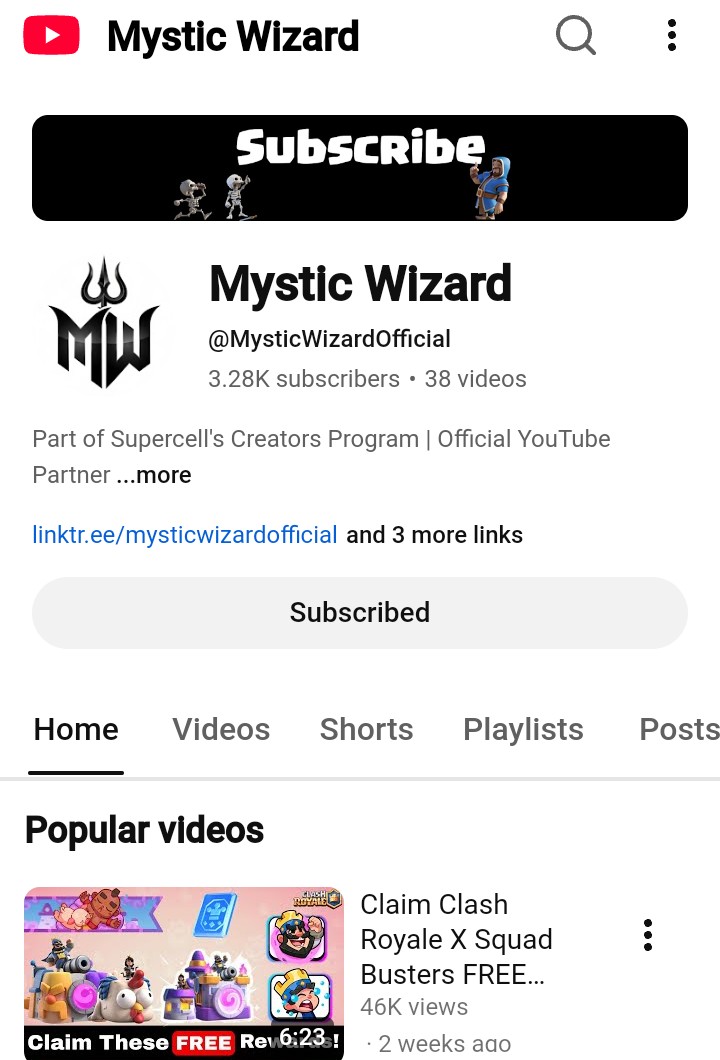Expand the channel description with ...more
This screenshot has width=720, height=1060.
click(x=154, y=475)
